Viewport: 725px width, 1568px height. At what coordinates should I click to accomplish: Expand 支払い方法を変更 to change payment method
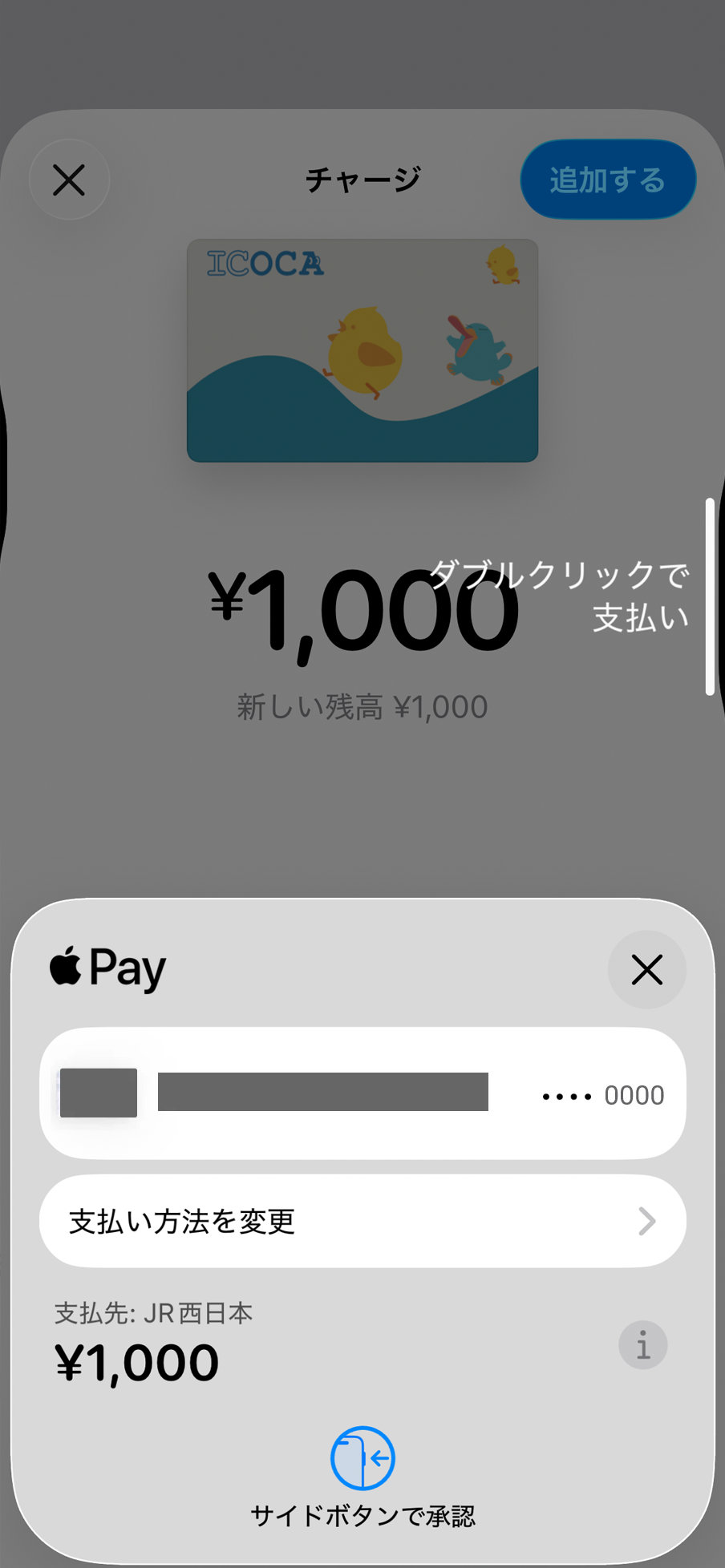tap(362, 1221)
